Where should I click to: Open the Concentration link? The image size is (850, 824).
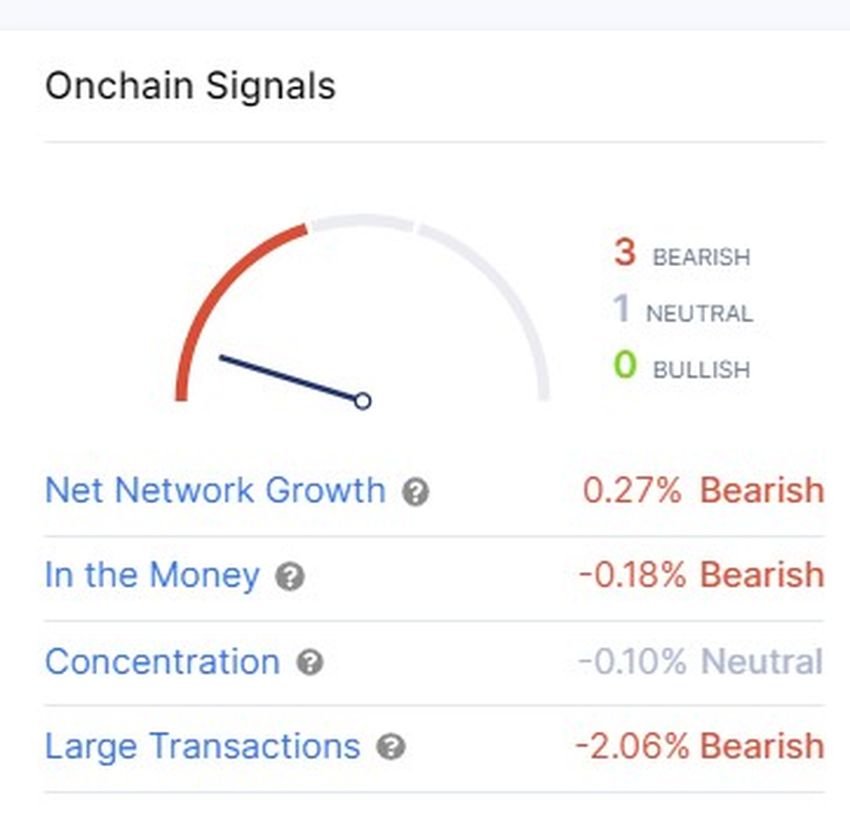162,662
